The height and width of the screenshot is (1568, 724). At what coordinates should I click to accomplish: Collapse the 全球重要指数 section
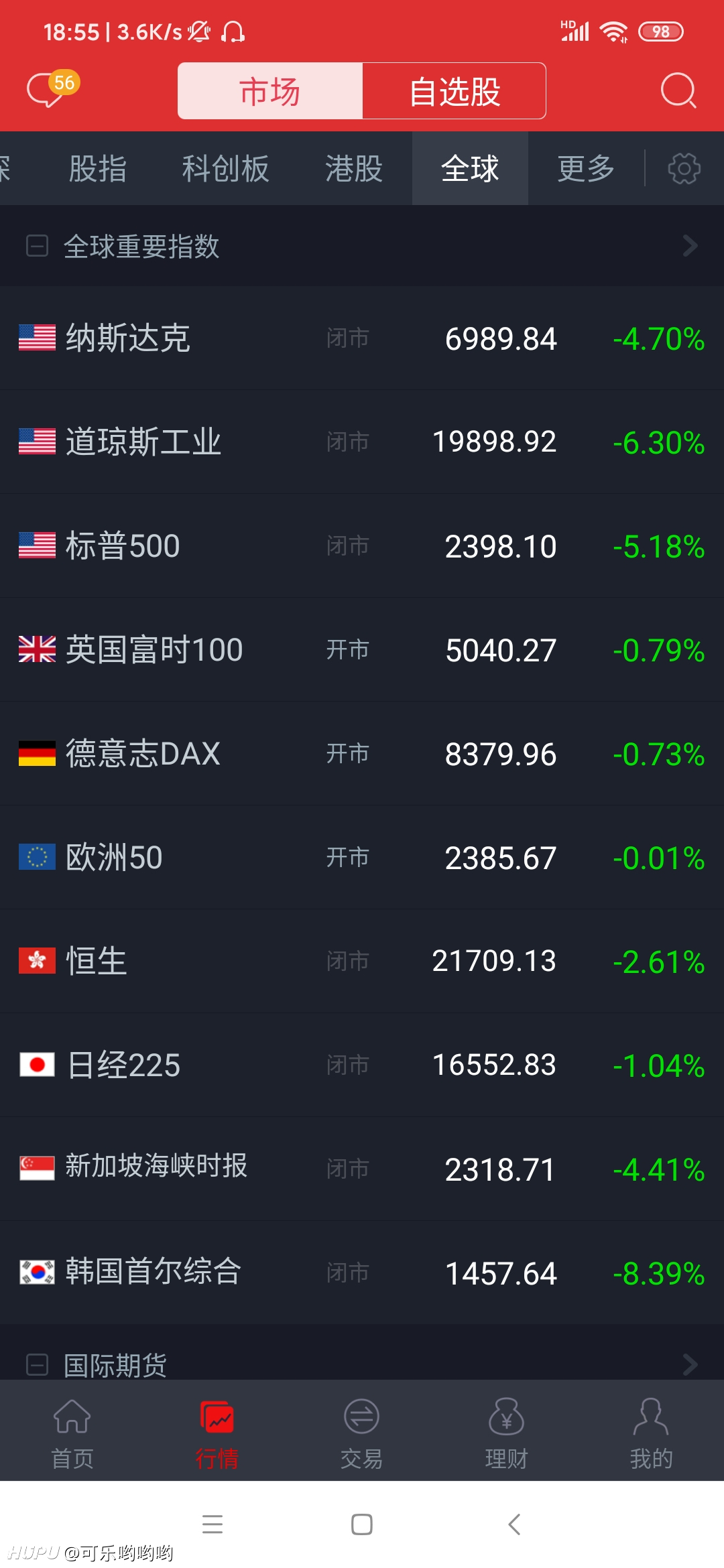tap(37, 246)
